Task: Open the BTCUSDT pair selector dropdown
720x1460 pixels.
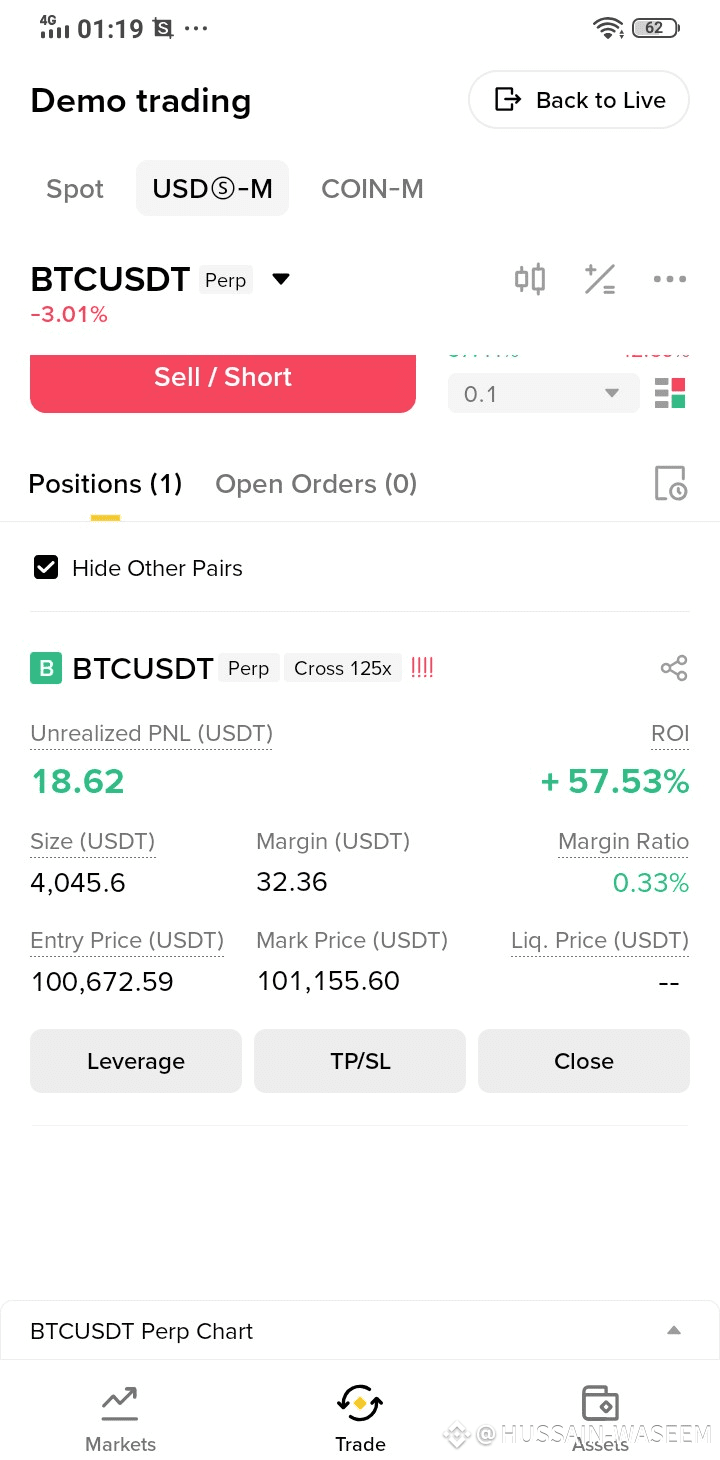Action: pos(281,279)
